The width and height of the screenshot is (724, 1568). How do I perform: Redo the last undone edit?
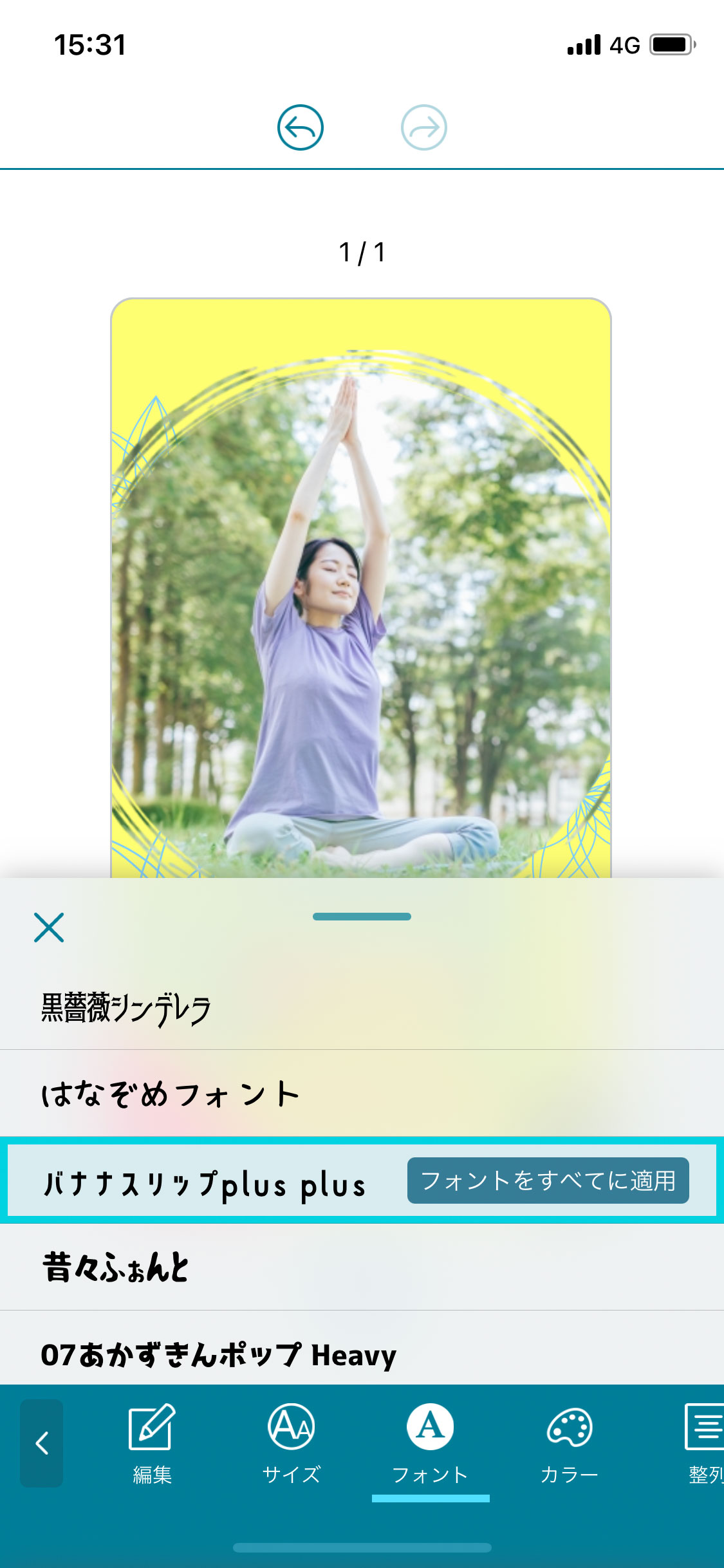coord(423,127)
